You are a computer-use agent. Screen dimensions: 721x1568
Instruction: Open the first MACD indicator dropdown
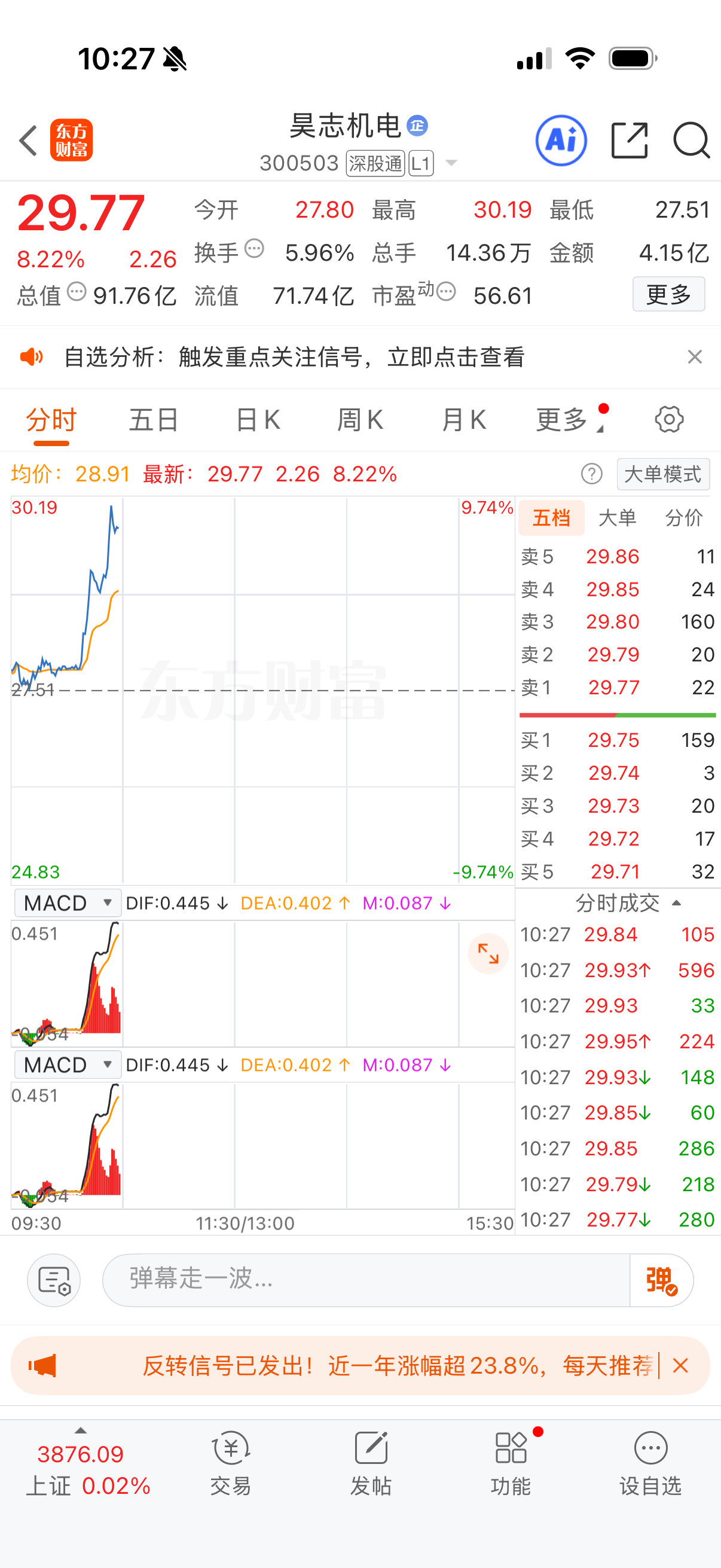[68, 903]
